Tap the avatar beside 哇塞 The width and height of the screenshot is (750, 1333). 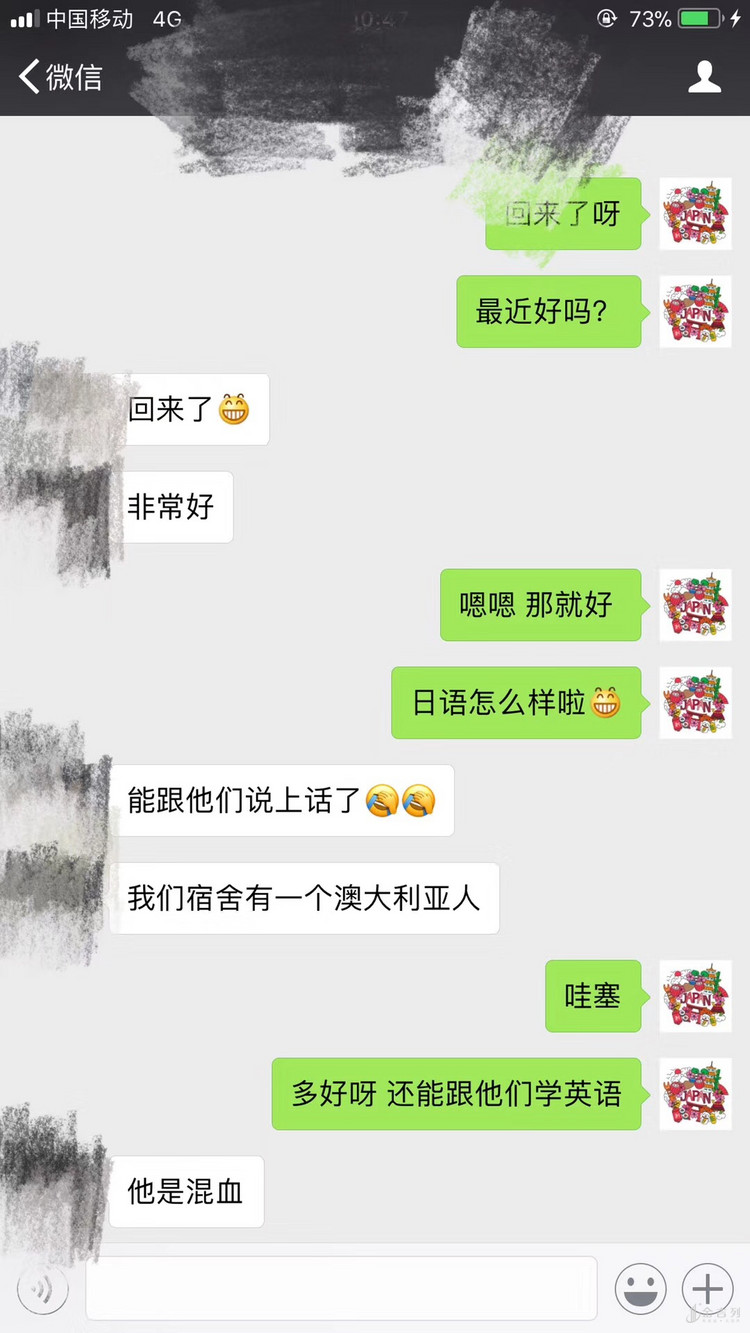pyautogui.click(x=695, y=996)
